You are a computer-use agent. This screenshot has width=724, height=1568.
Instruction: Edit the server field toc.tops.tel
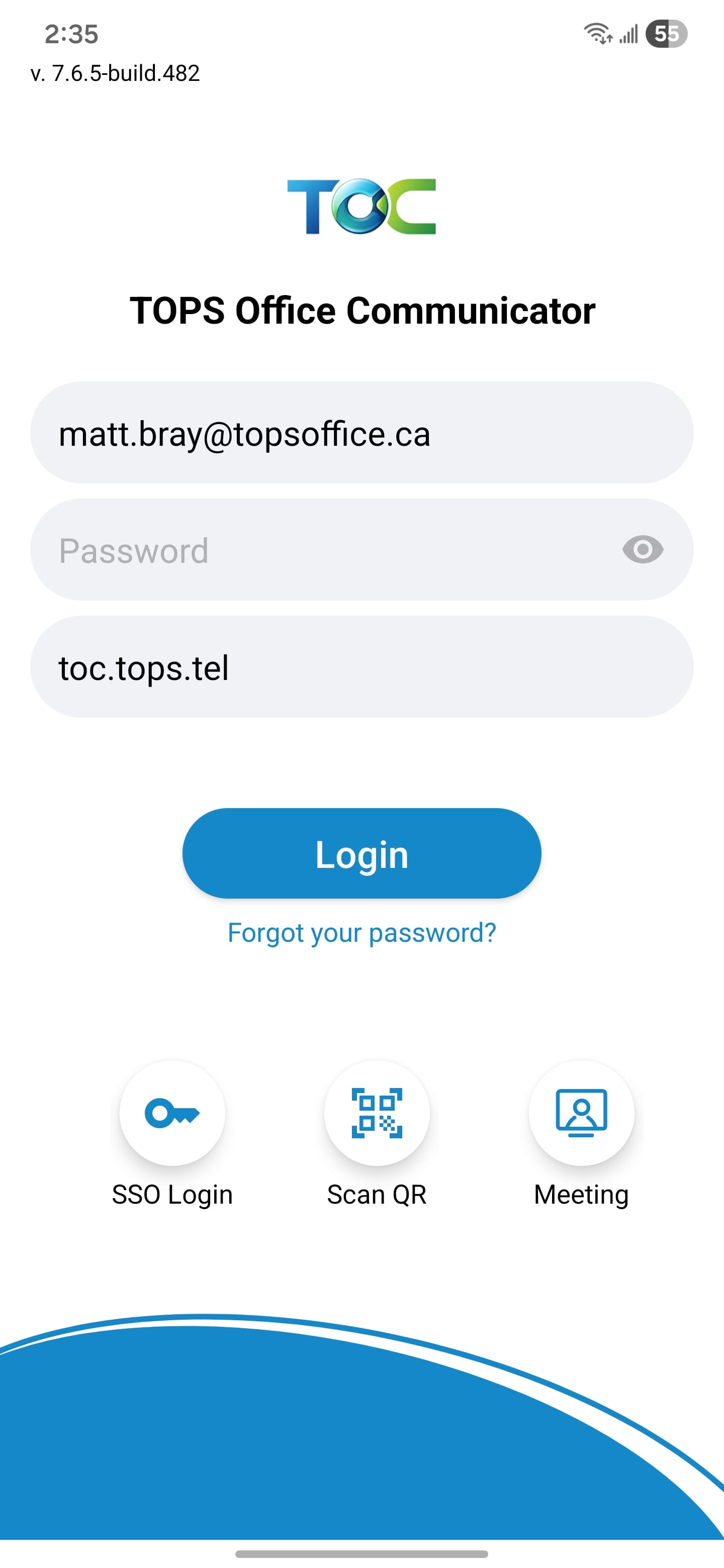[x=361, y=667]
